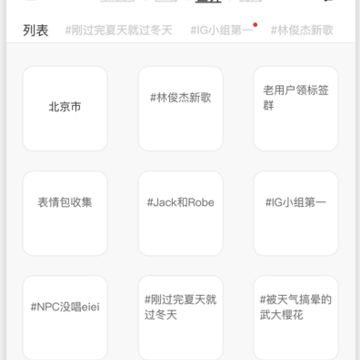Open the 北京市 card
The image size is (360, 360).
tap(65, 109)
